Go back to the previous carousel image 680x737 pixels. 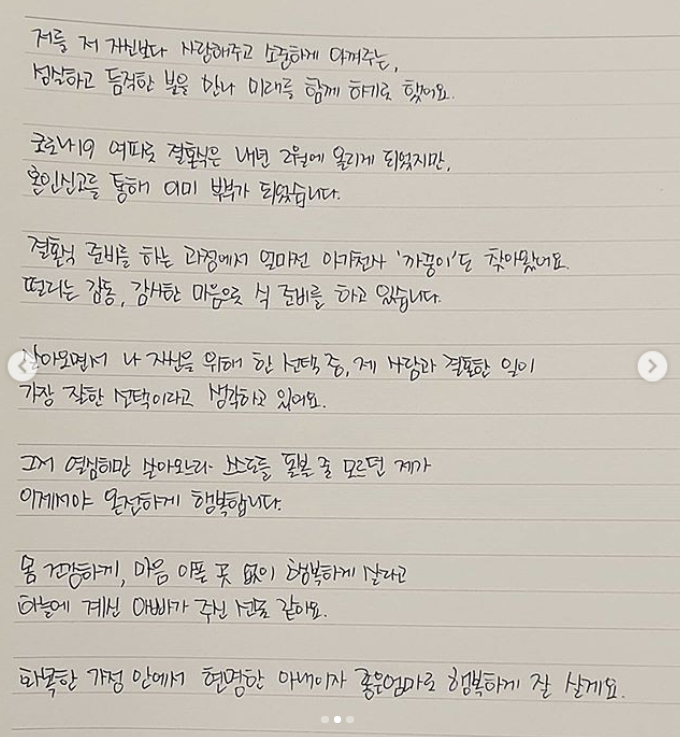(x=20, y=366)
